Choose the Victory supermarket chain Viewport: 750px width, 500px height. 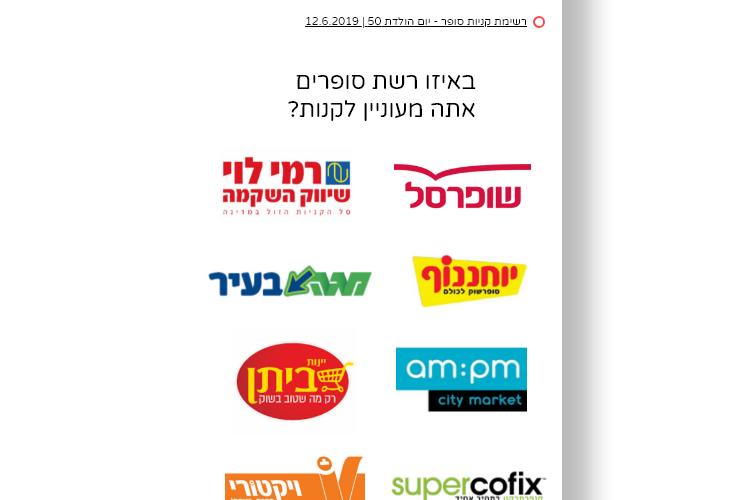(x=294, y=480)
